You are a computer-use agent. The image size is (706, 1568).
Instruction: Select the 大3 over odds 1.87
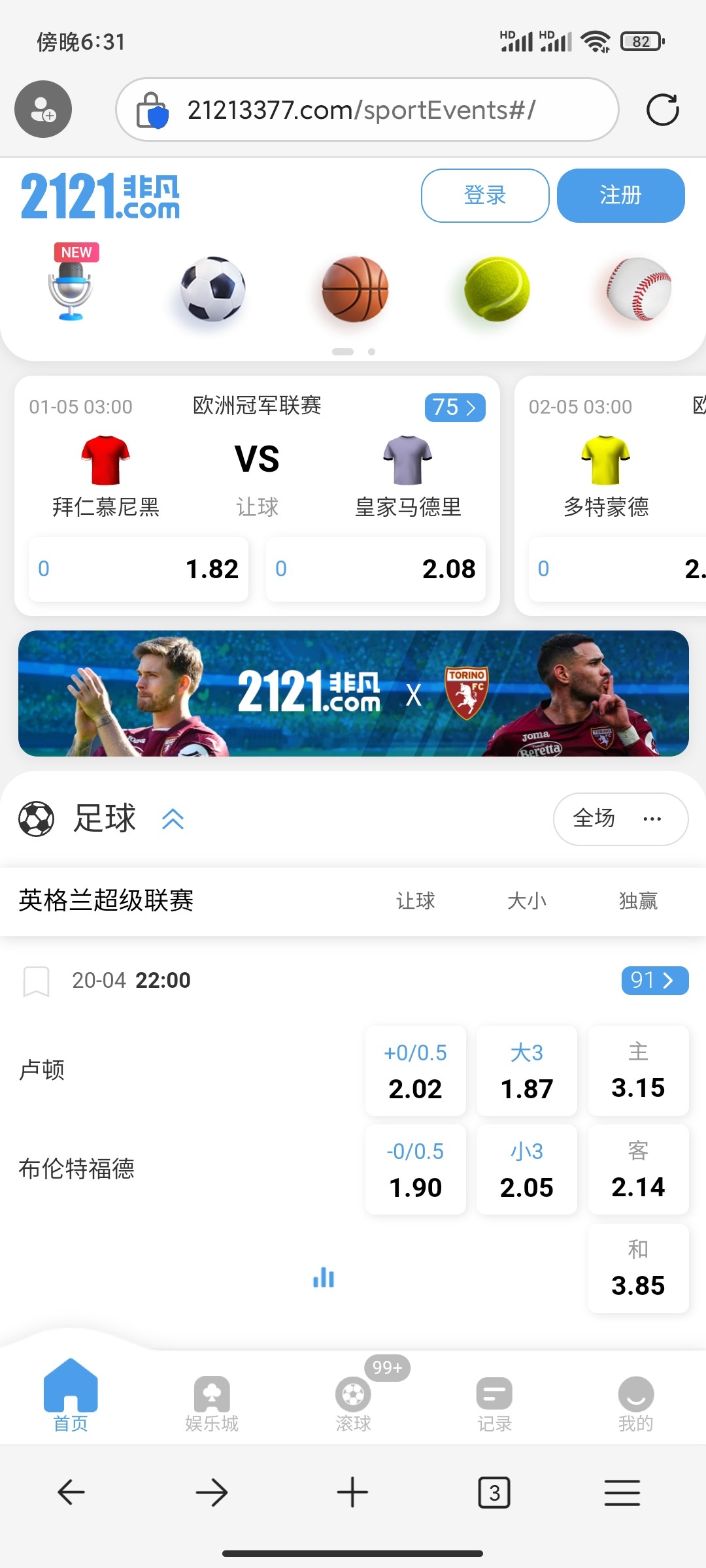pos(526,1071)
